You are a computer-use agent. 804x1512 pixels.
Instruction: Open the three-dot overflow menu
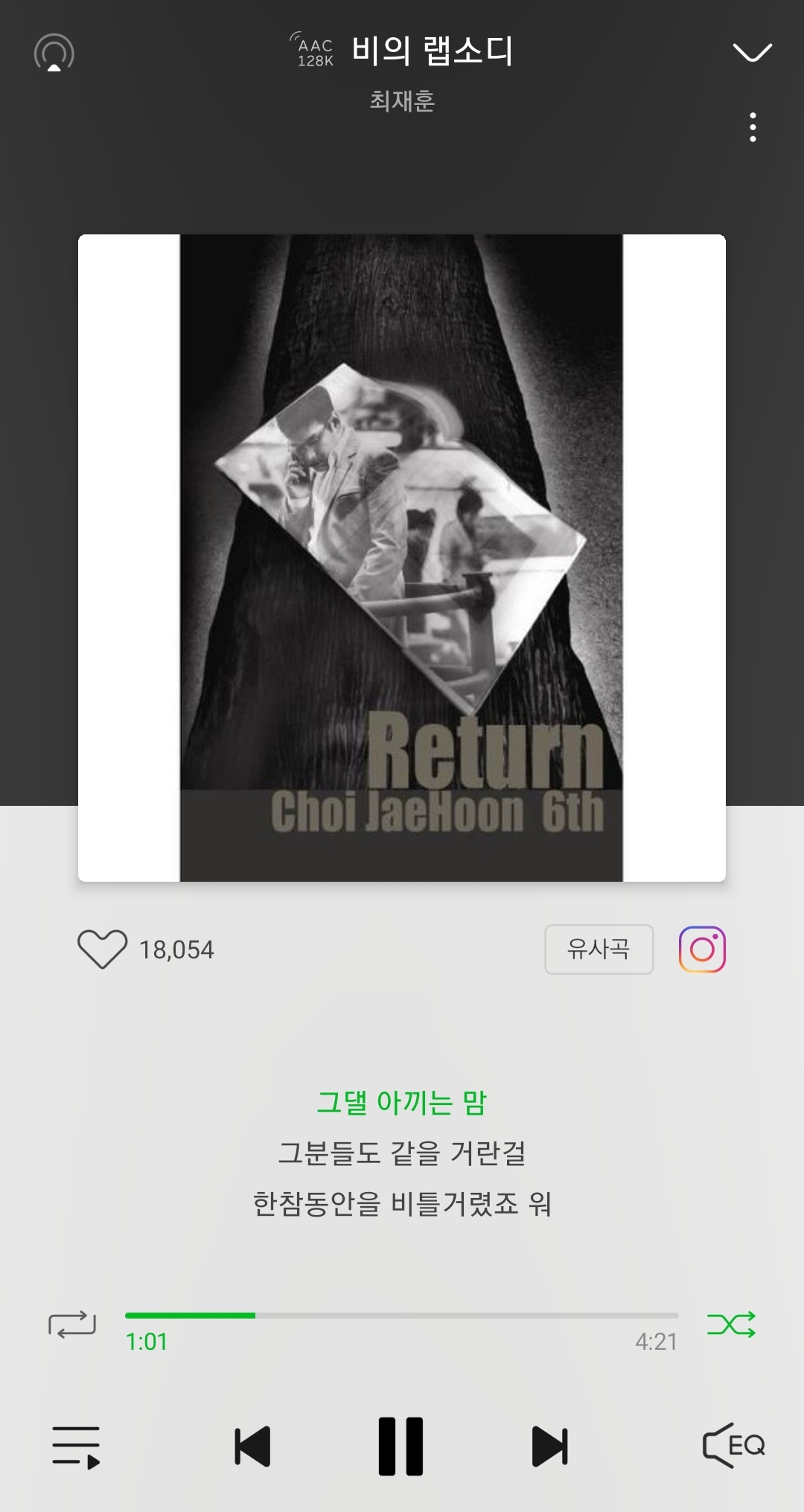pyautogui.click(x=753, y=127)
